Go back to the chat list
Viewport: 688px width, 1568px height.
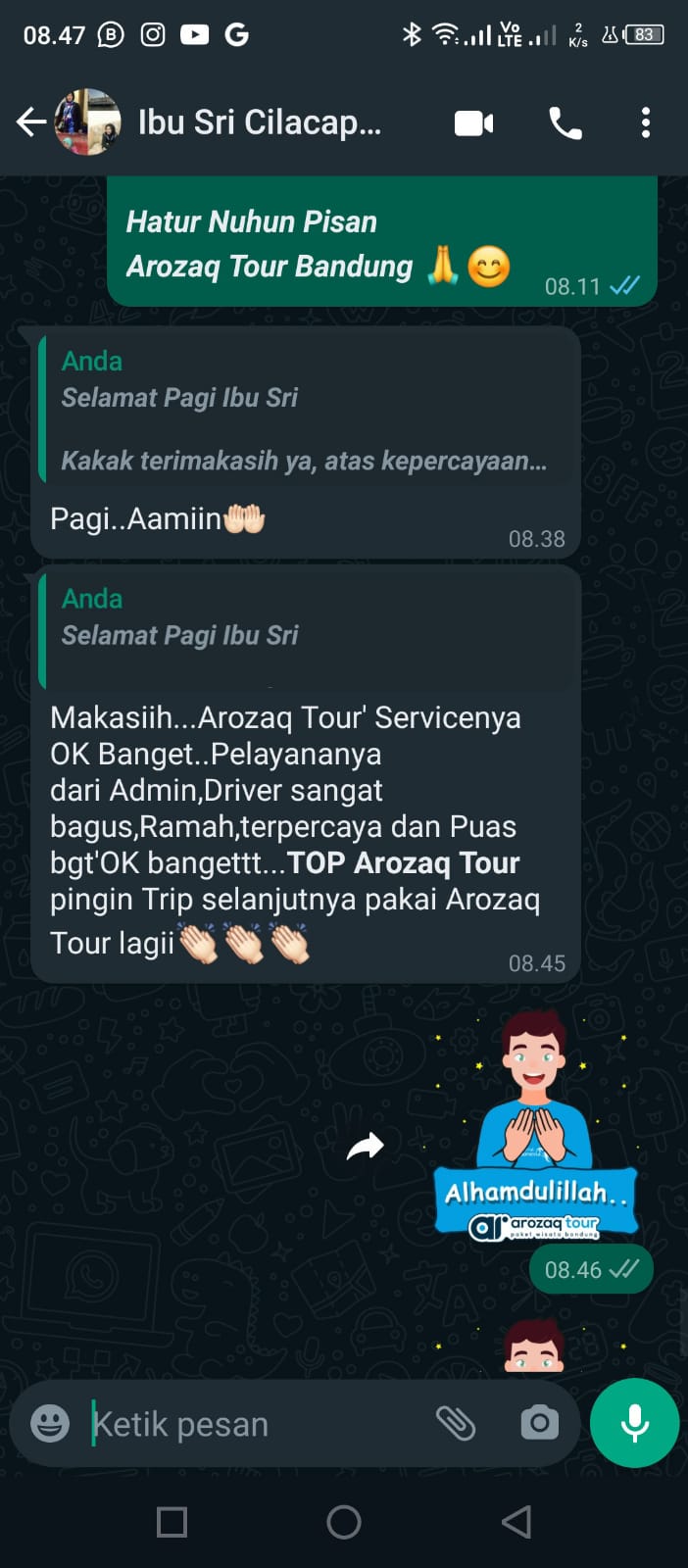(30, 122)
